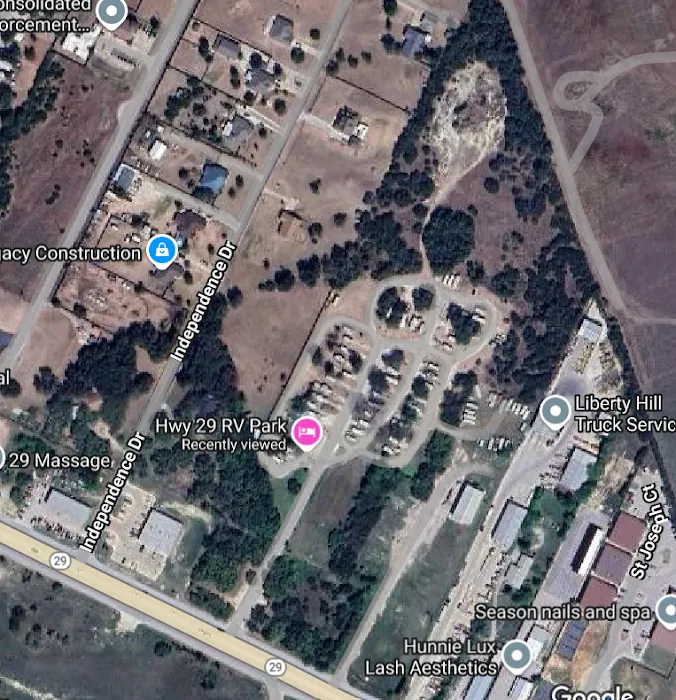The width and height of the screenshot is (676, 700).
Task: Open the 29 Massage place marker
Action: click(x=3, y=459)
